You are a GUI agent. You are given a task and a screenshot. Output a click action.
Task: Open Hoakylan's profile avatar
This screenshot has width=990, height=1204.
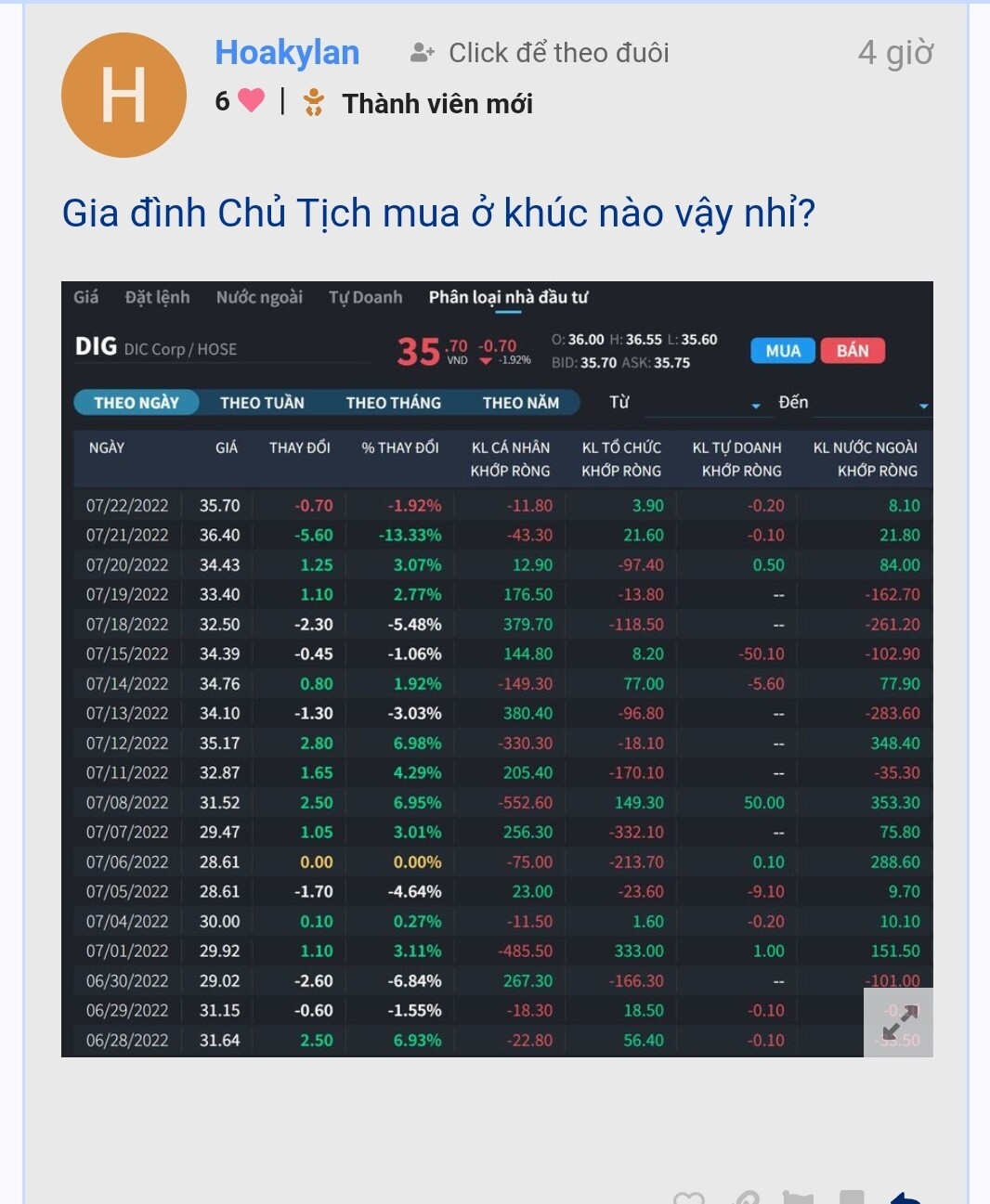[x=124, y=95]
